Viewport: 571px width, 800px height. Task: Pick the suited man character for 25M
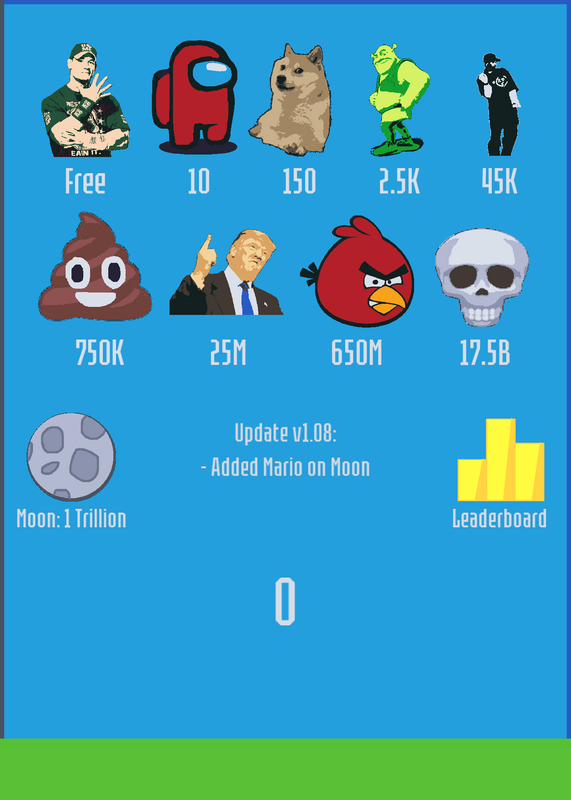226,272
